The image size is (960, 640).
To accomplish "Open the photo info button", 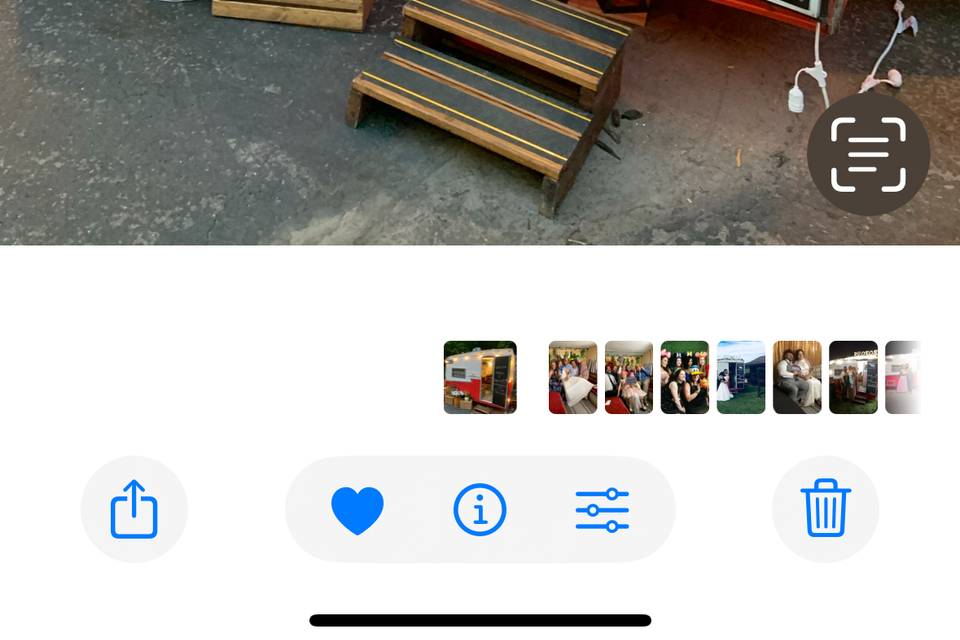I will click(480, 510).
